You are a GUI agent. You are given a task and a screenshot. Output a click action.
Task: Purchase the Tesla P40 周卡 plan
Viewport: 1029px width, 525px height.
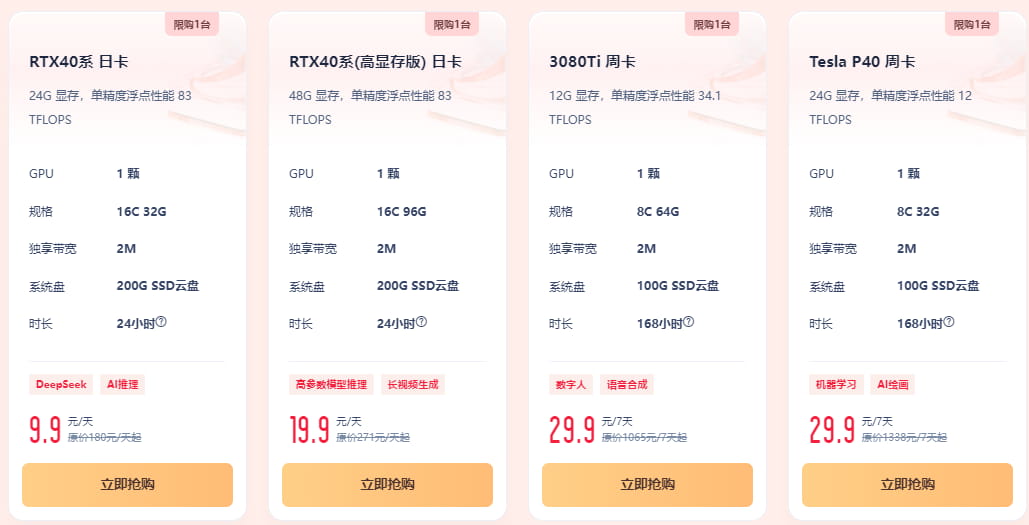tap(907, 484)
